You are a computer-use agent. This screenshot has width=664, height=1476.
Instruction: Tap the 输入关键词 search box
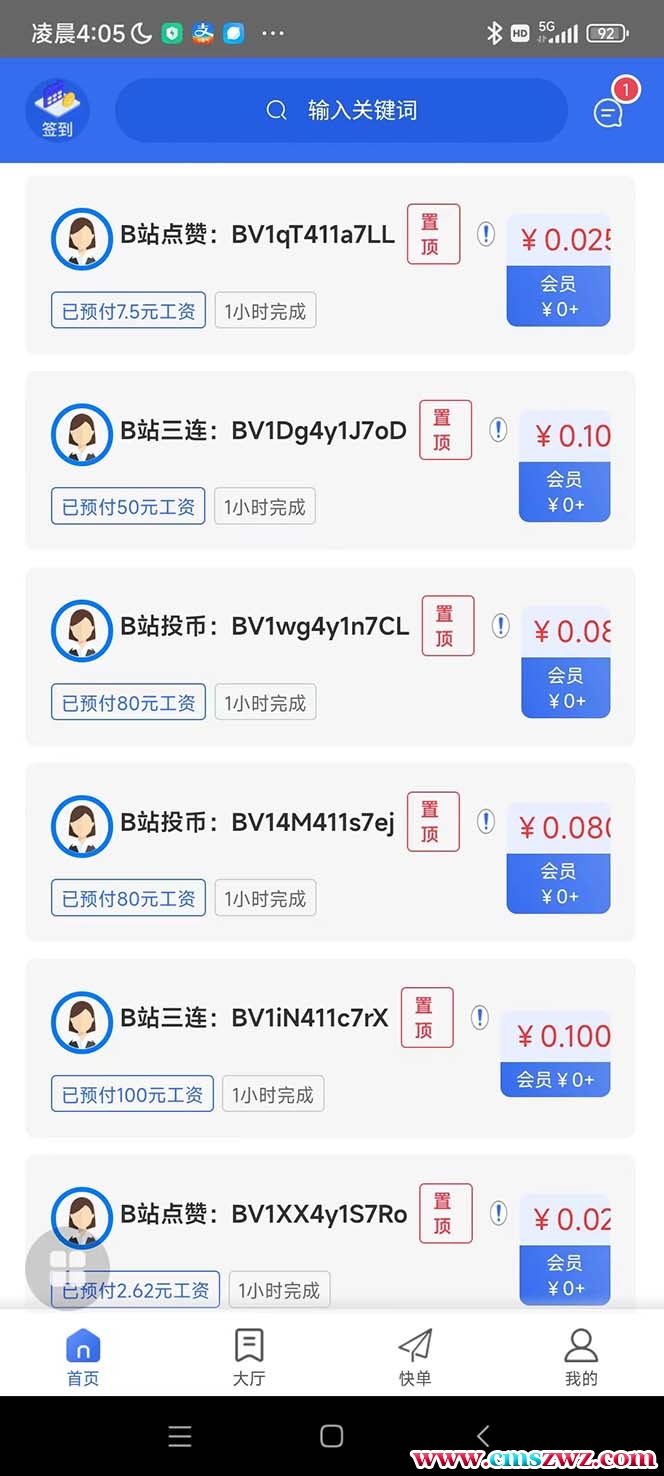(x=341, y=110)
